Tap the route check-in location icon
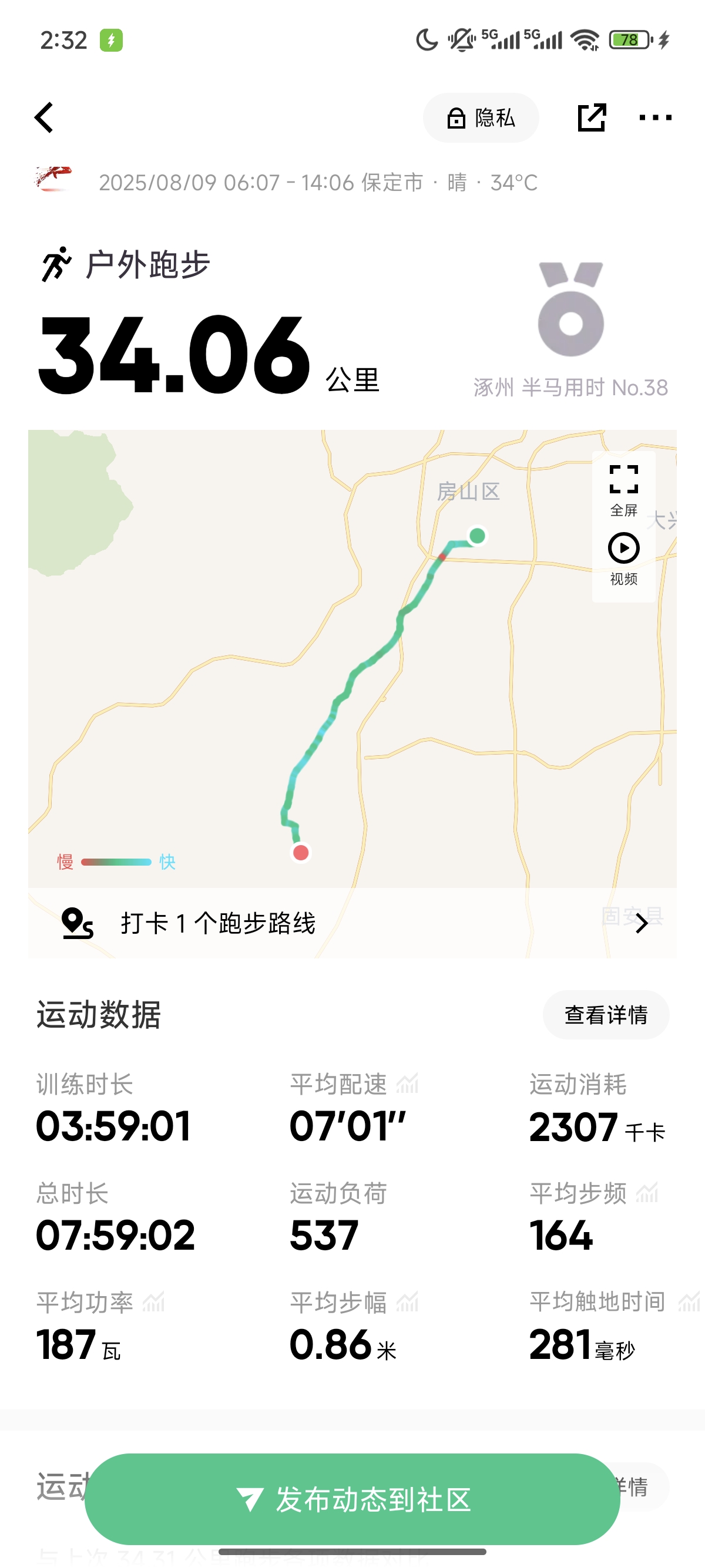The width and height of the screenshot is (705, 1568). pyautogui.click(x=78, y=923)
